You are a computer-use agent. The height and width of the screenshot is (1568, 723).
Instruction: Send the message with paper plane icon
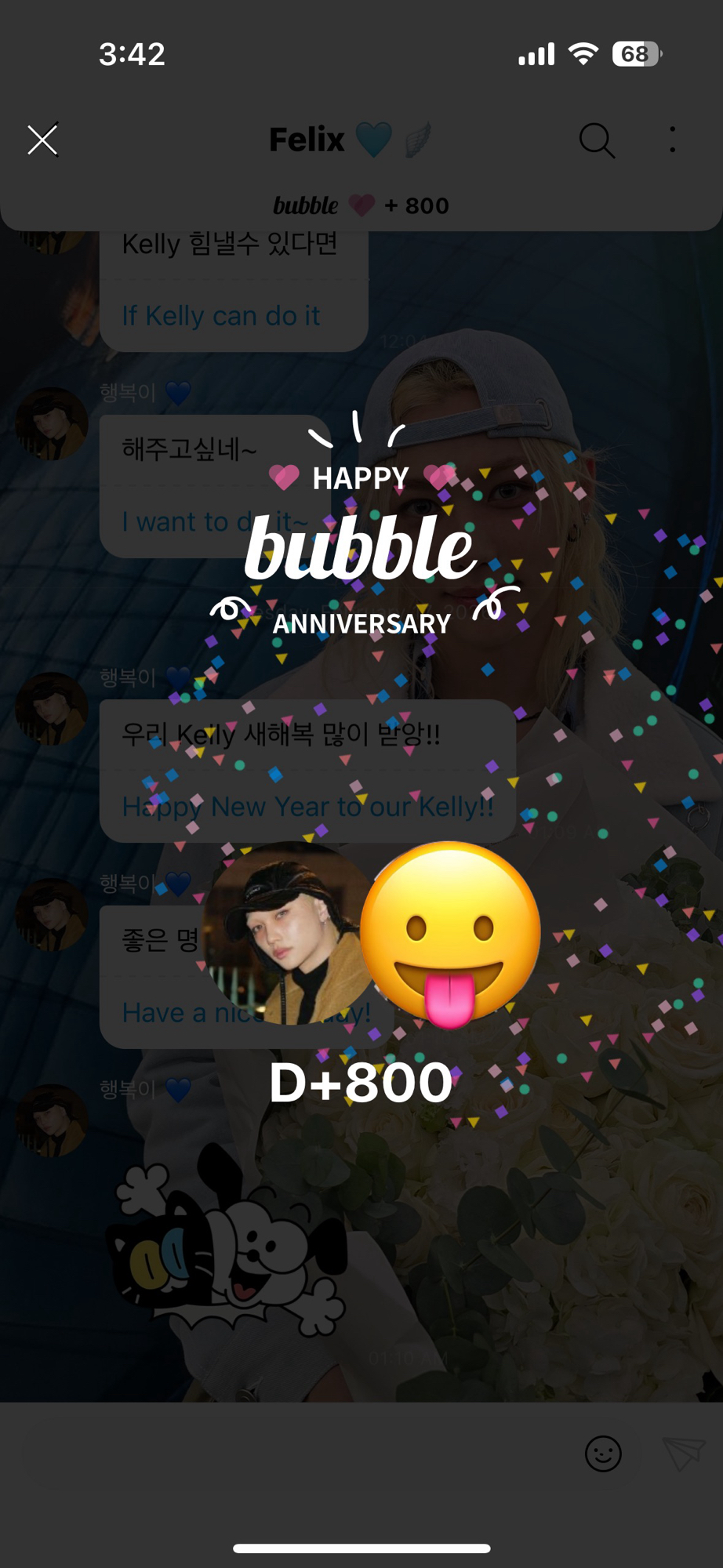click(684, 1454)
